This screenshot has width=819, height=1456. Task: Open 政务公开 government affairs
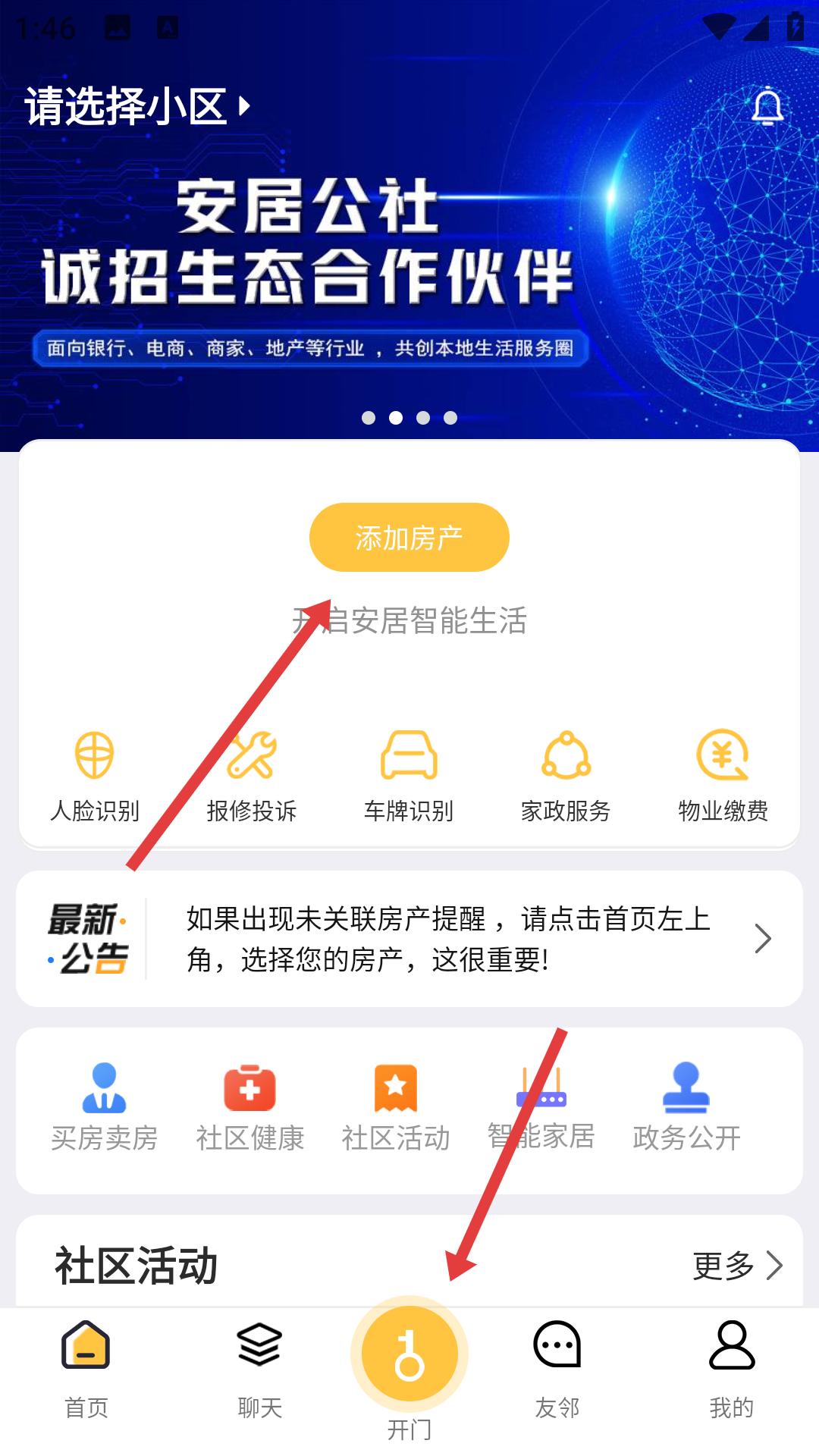(x=686, y=1107)
